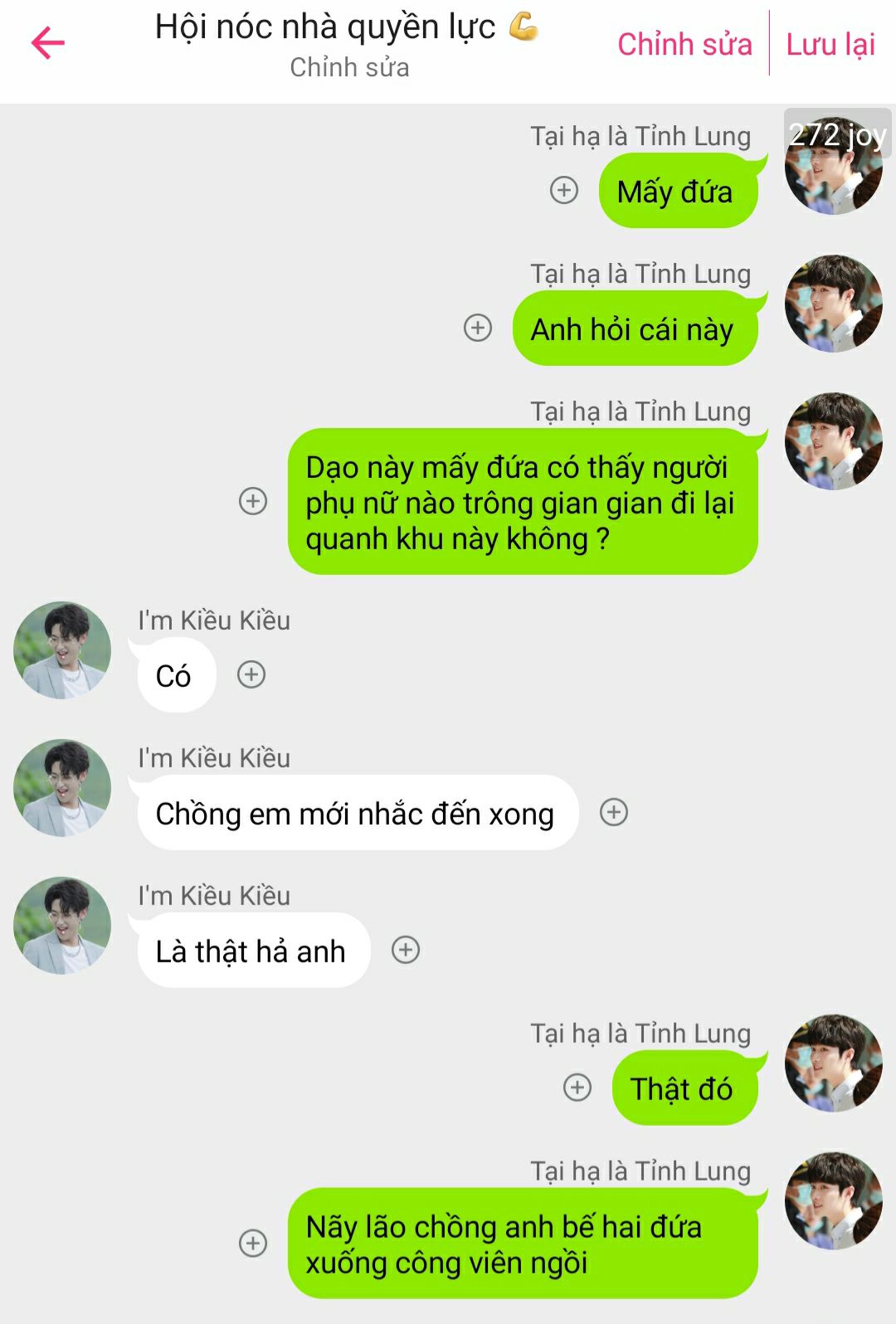The height and width of the screenshot is (1324, 896).
Task: Tap the plus icon beside "Anh hỏi cái này"
Action: (x=478, y=328)
